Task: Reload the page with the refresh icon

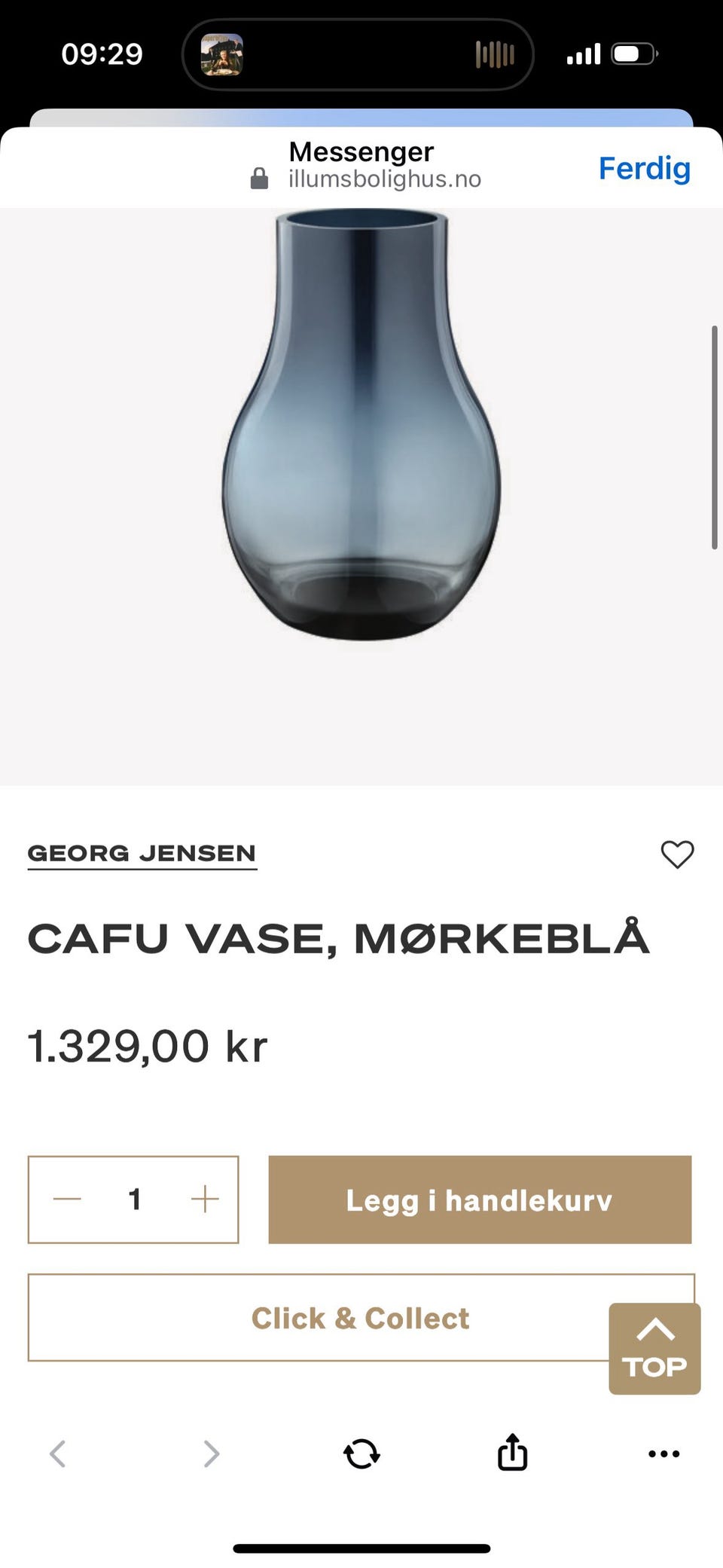Action: (361, 1453)
